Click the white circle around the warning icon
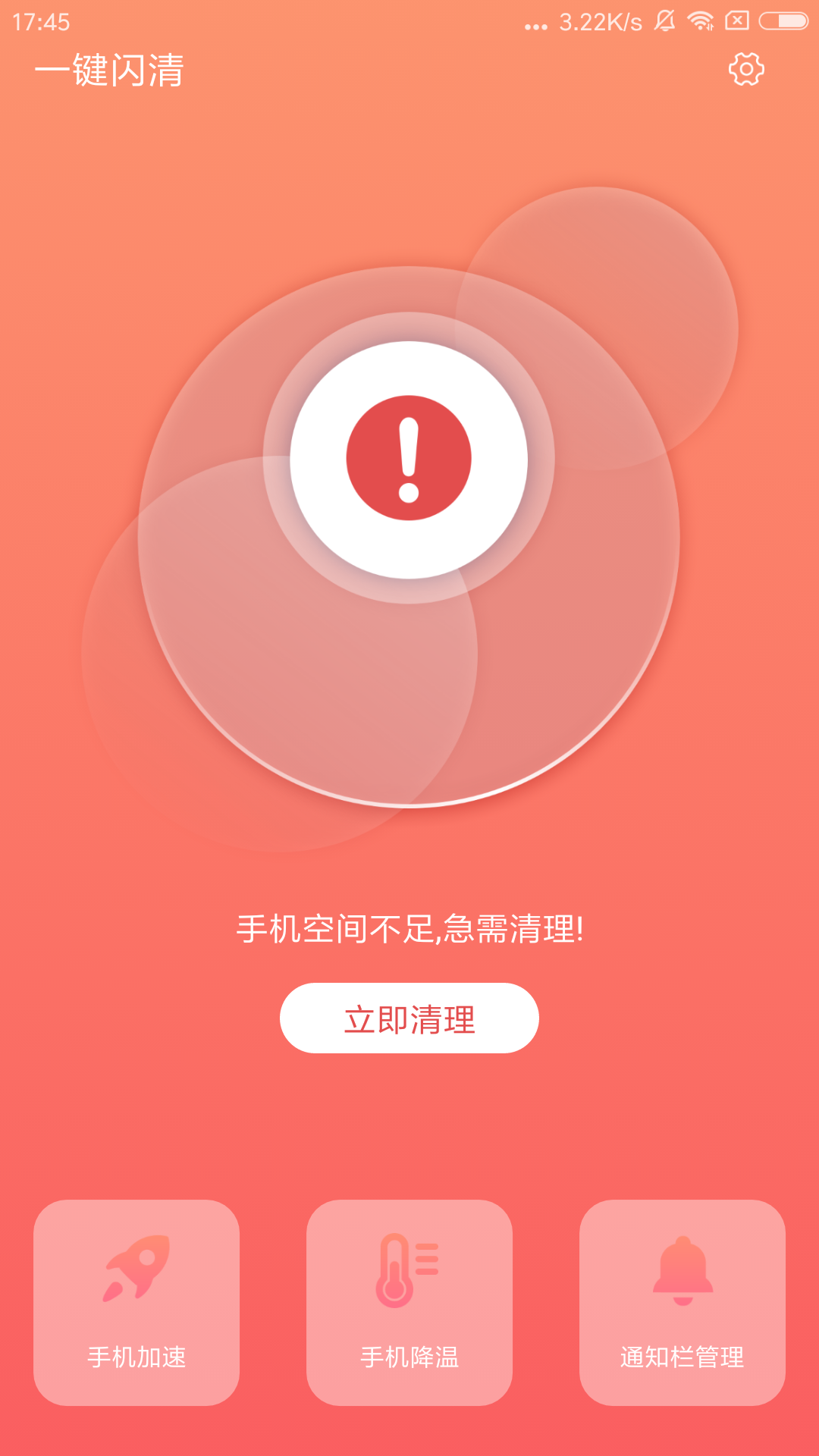Image resolution: width=819 pixels, height=1456 pixels. pyautogui.click(x=409, y=364)
